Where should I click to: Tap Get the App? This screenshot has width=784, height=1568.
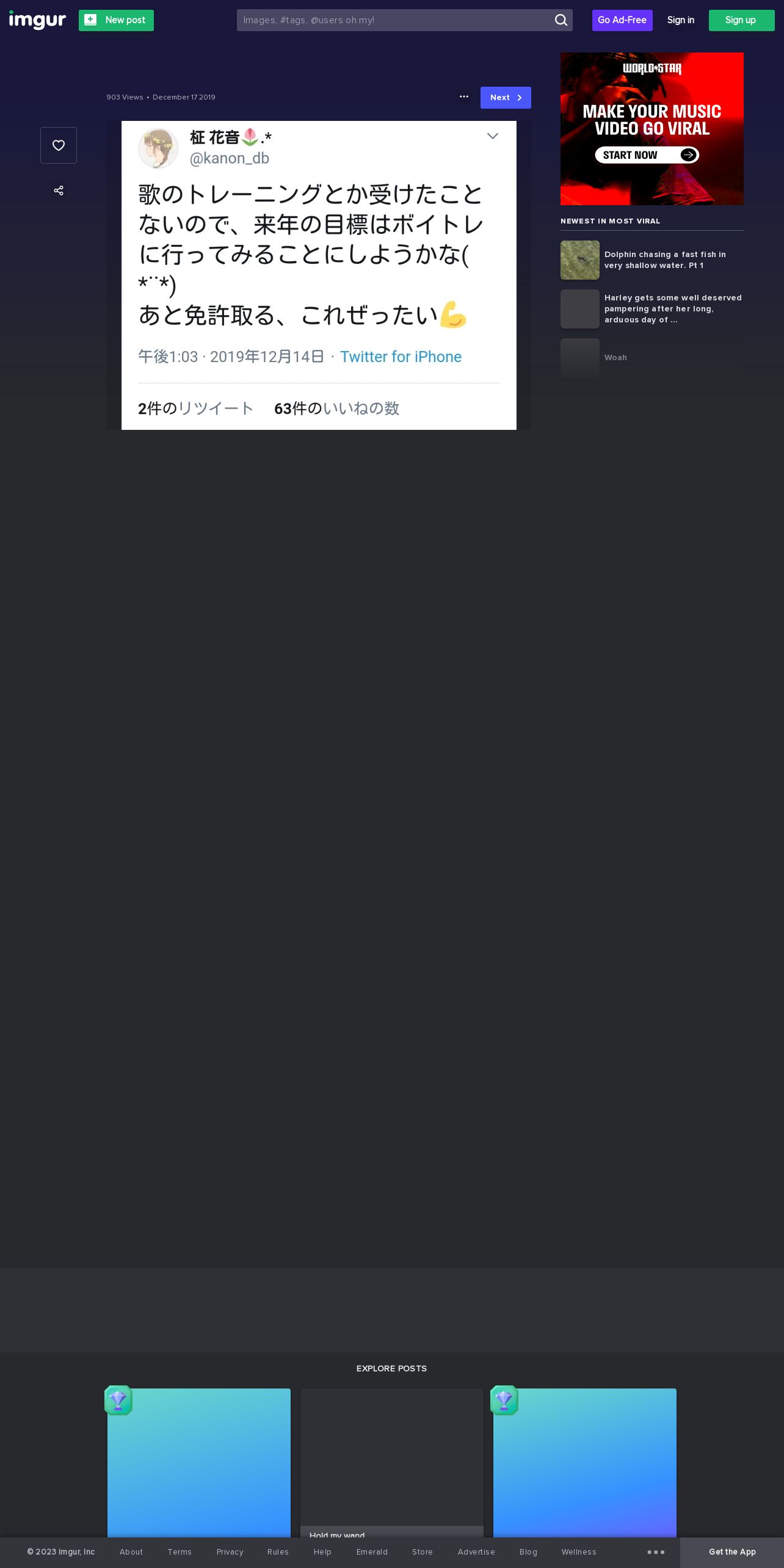(x=732, y=1552)
